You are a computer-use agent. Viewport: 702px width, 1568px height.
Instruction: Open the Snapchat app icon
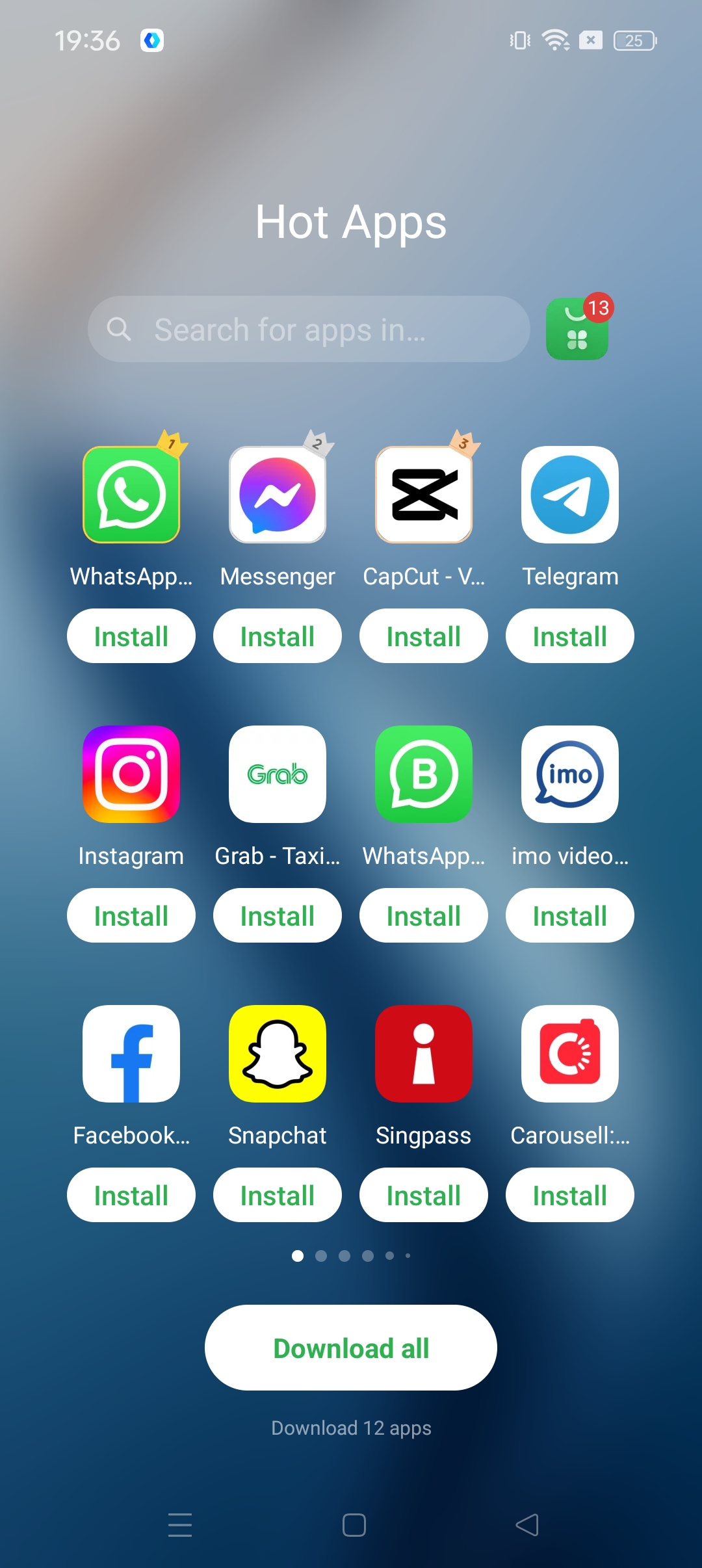click(278, 1054)
